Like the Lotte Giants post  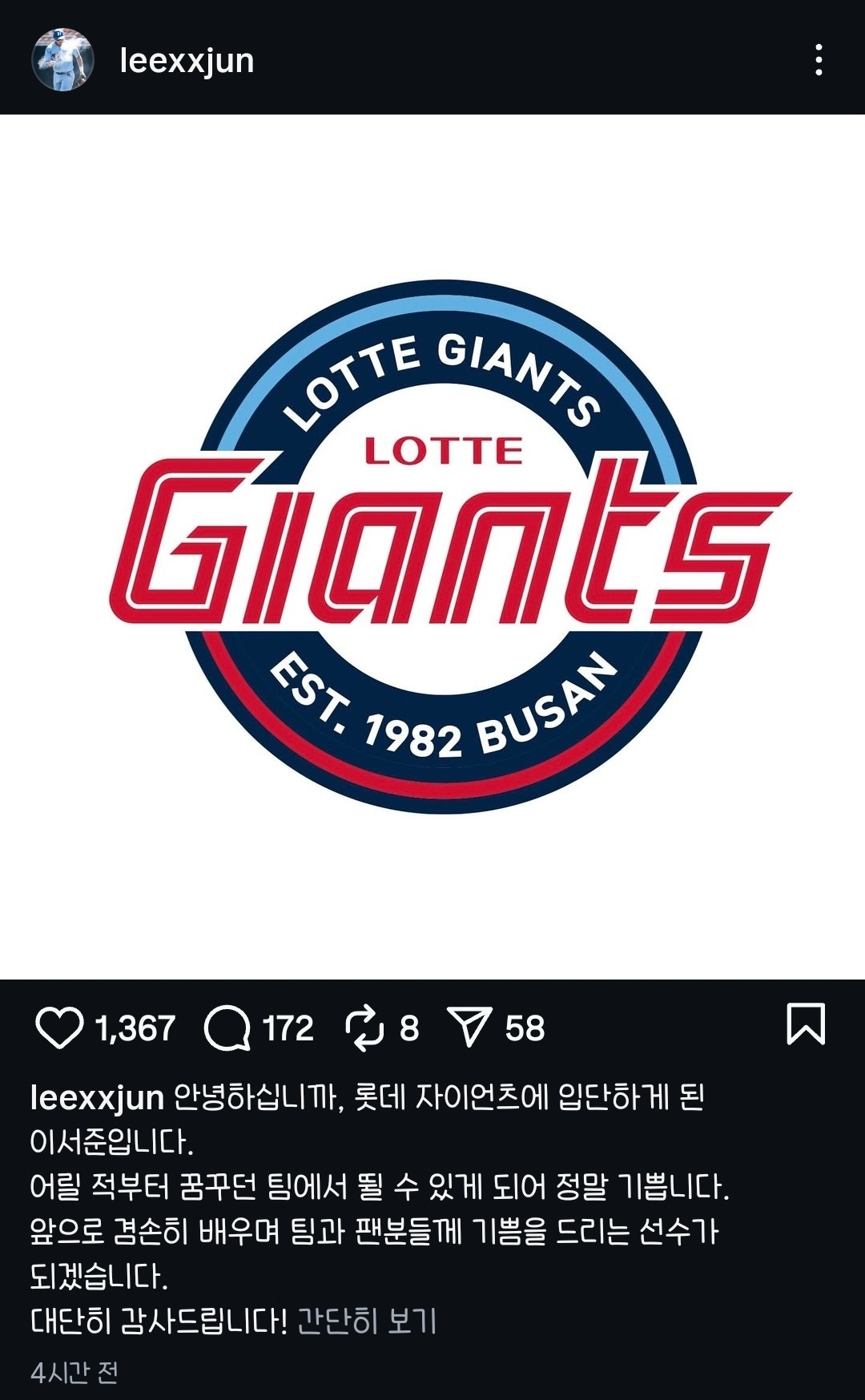tap(60, 1028)
